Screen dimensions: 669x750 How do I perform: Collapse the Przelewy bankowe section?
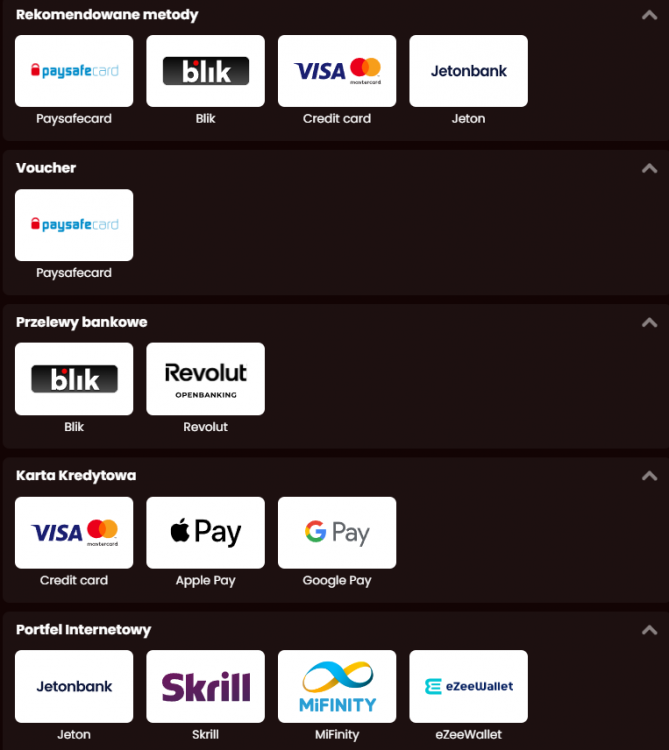tap(649, 322)
